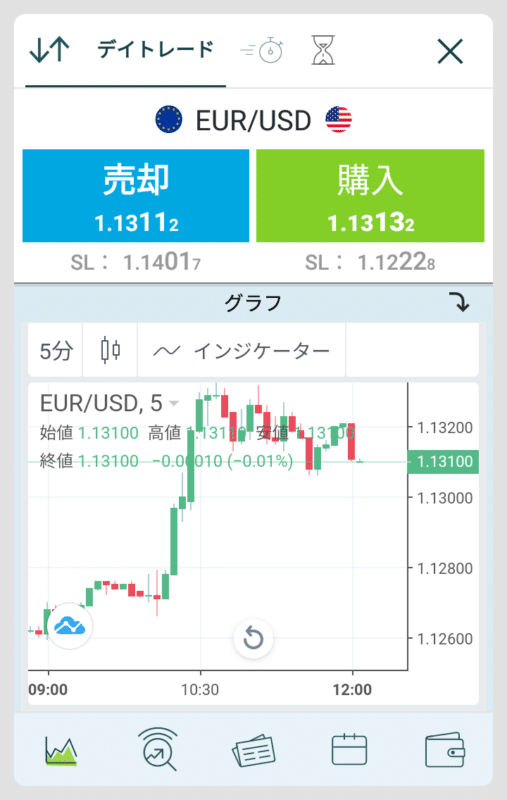
Task: Tap the blue cloud chart icon
Action: point(69,626)
